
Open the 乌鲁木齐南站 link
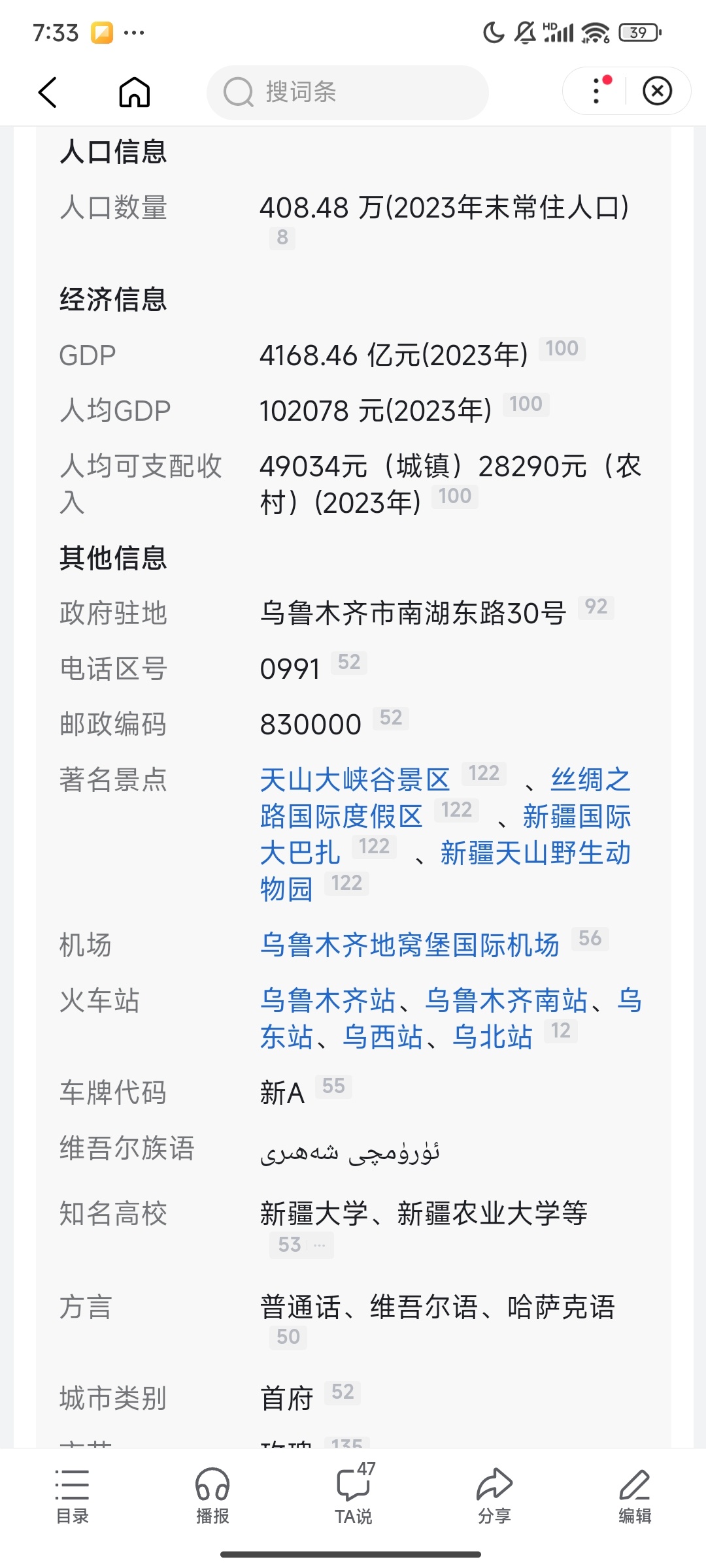click(506, 1000)
